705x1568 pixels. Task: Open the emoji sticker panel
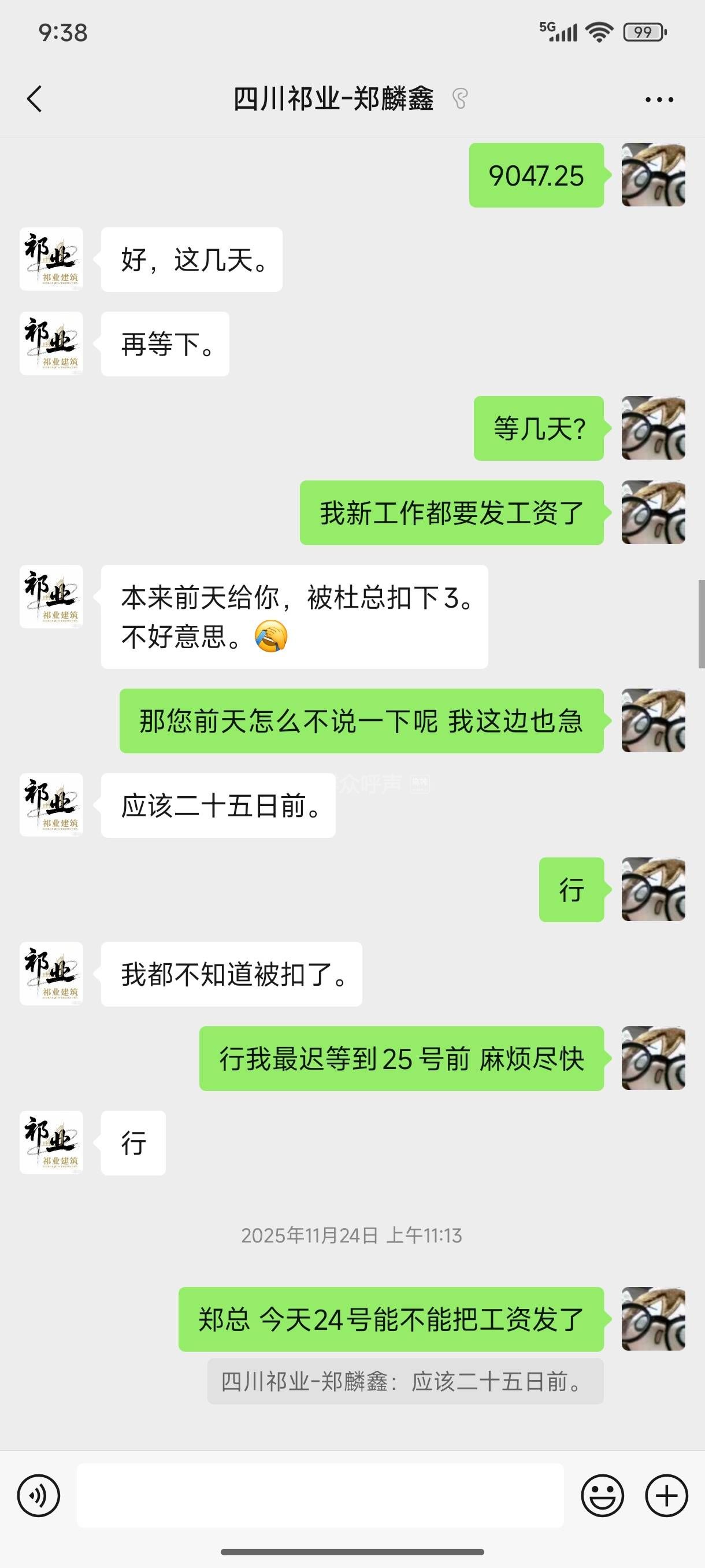click(602, 1496)
